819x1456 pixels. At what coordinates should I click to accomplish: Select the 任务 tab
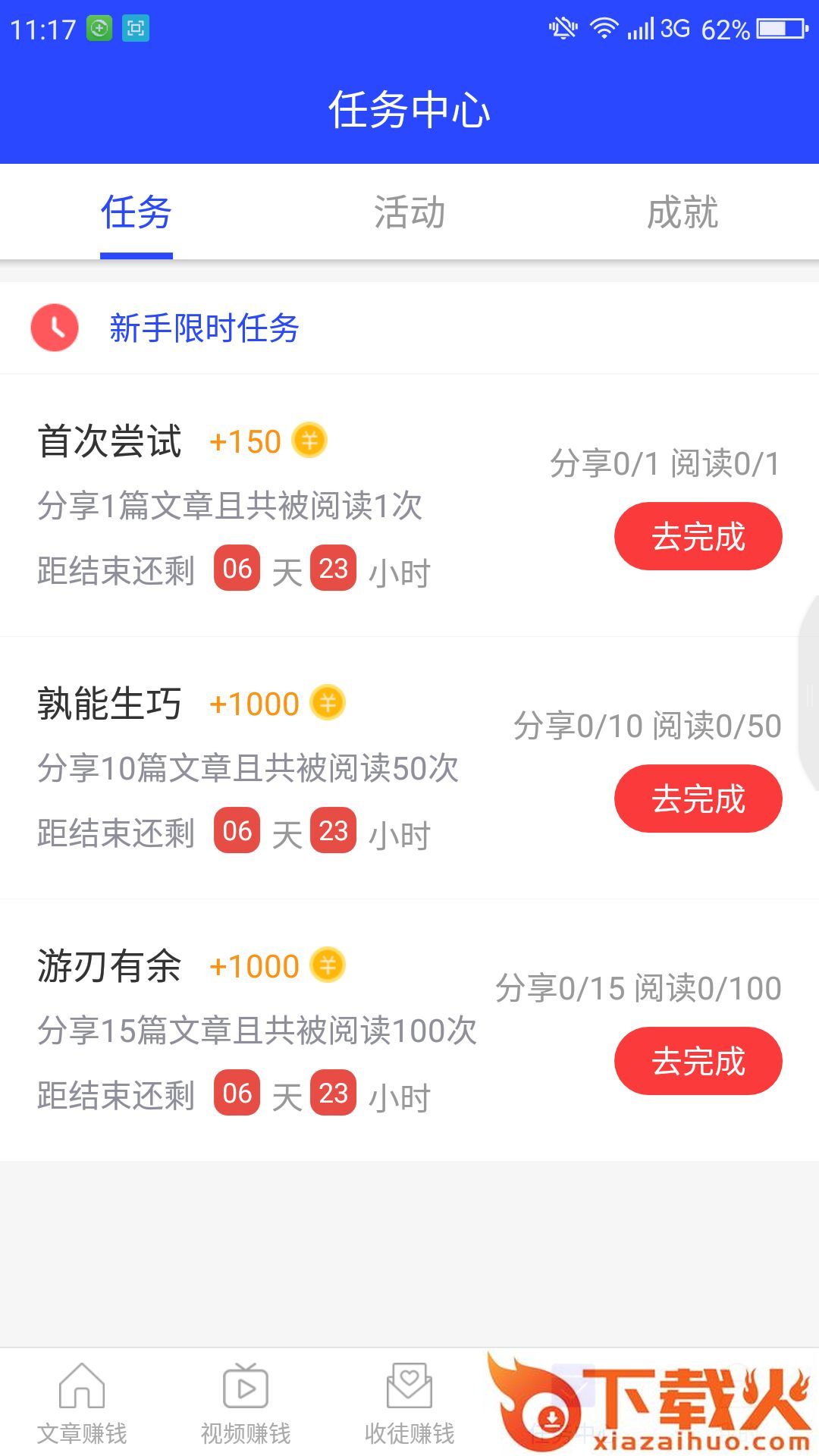pos(136,212)
